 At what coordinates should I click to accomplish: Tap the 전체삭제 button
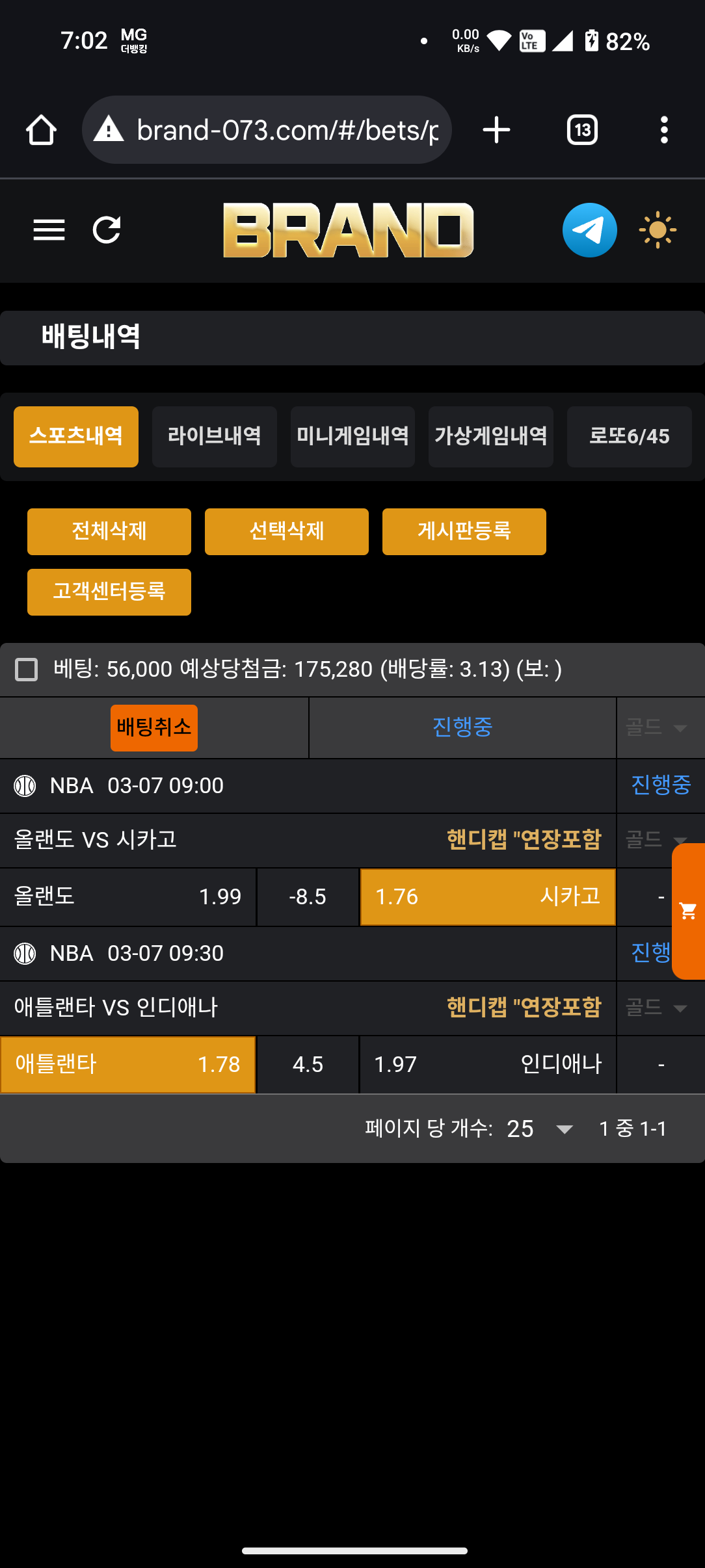click(109, 531)
